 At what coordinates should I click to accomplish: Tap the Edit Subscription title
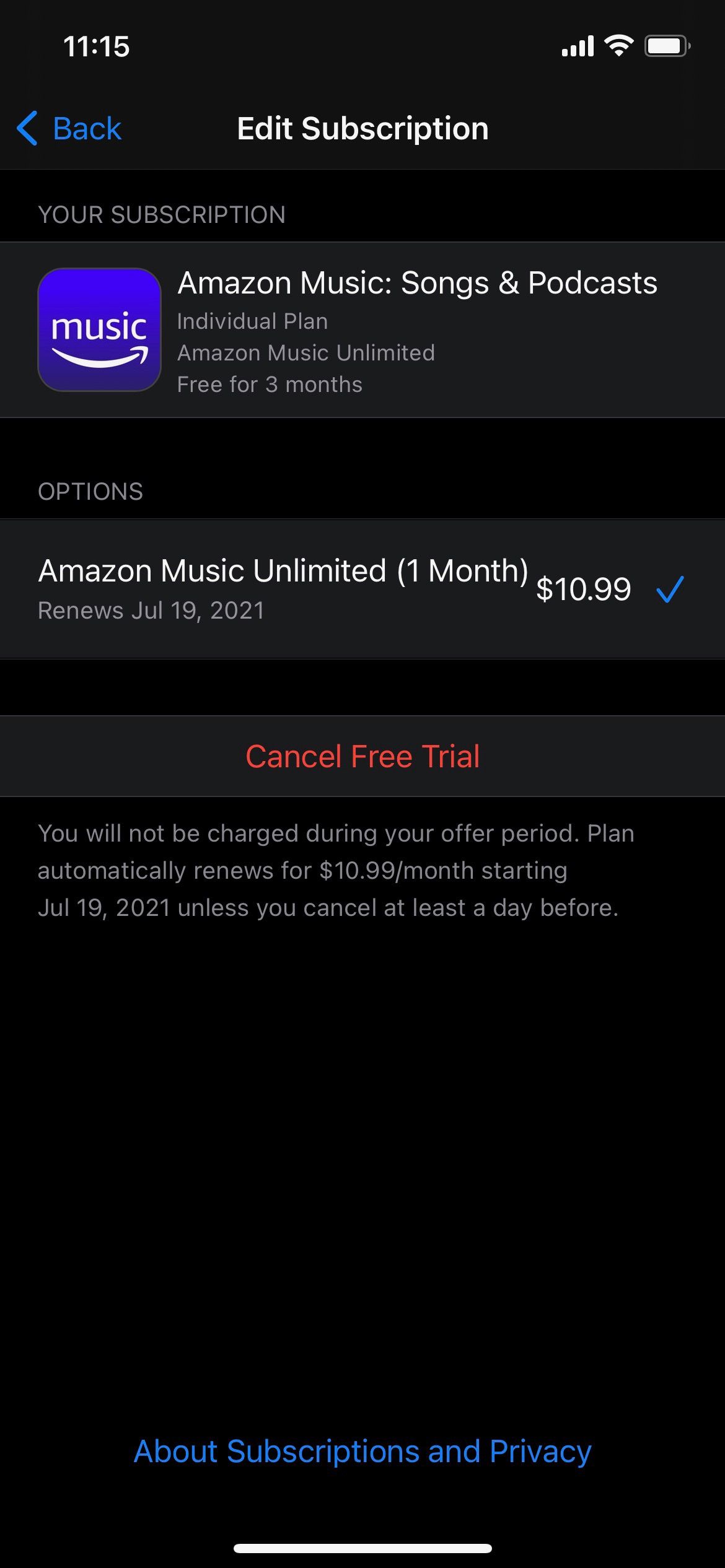(362, 128)
